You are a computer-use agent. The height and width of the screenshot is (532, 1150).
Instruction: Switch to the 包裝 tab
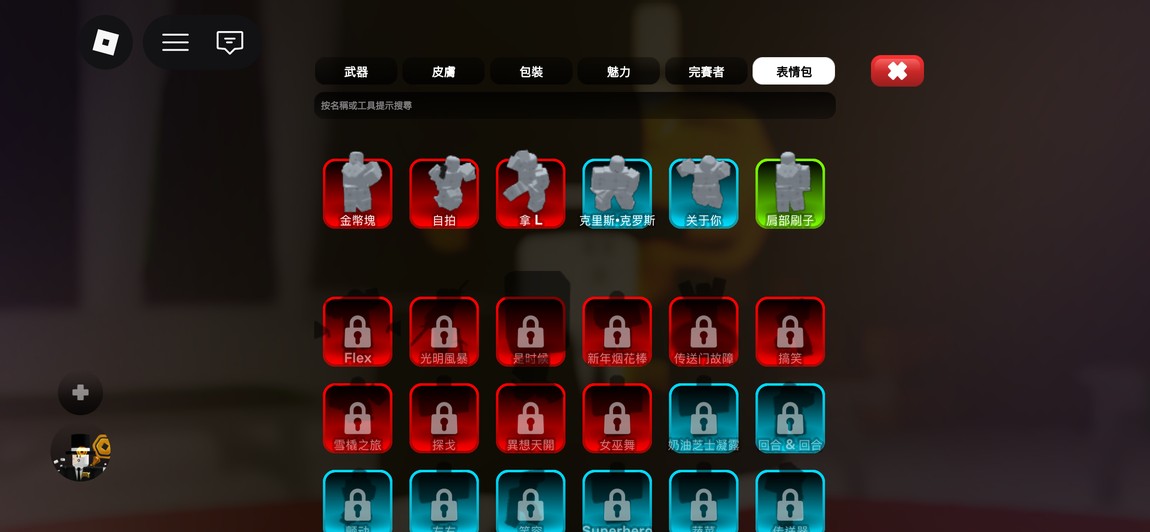(x=531, y=72)
